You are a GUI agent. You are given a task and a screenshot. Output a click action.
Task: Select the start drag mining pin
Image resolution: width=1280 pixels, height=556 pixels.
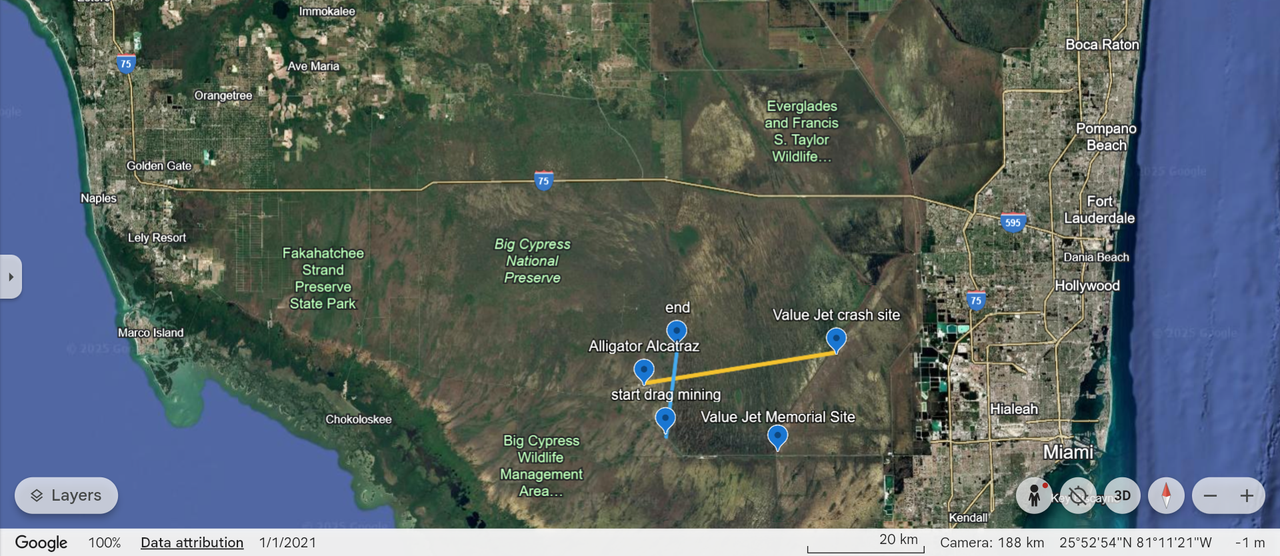coord(665,419)
